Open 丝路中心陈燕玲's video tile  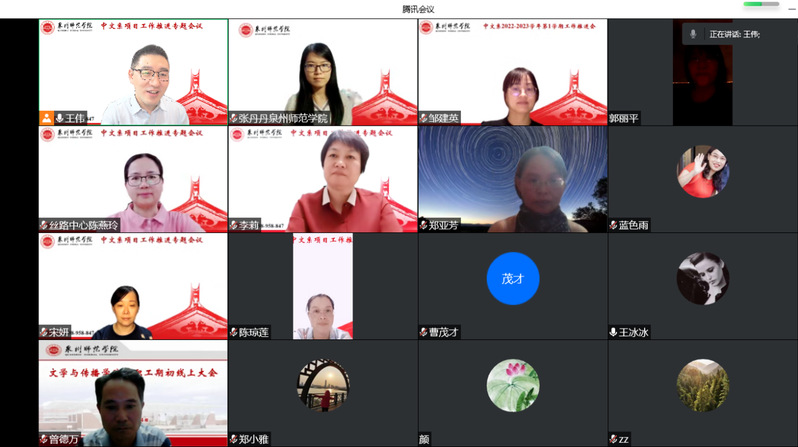coord(133,179)
